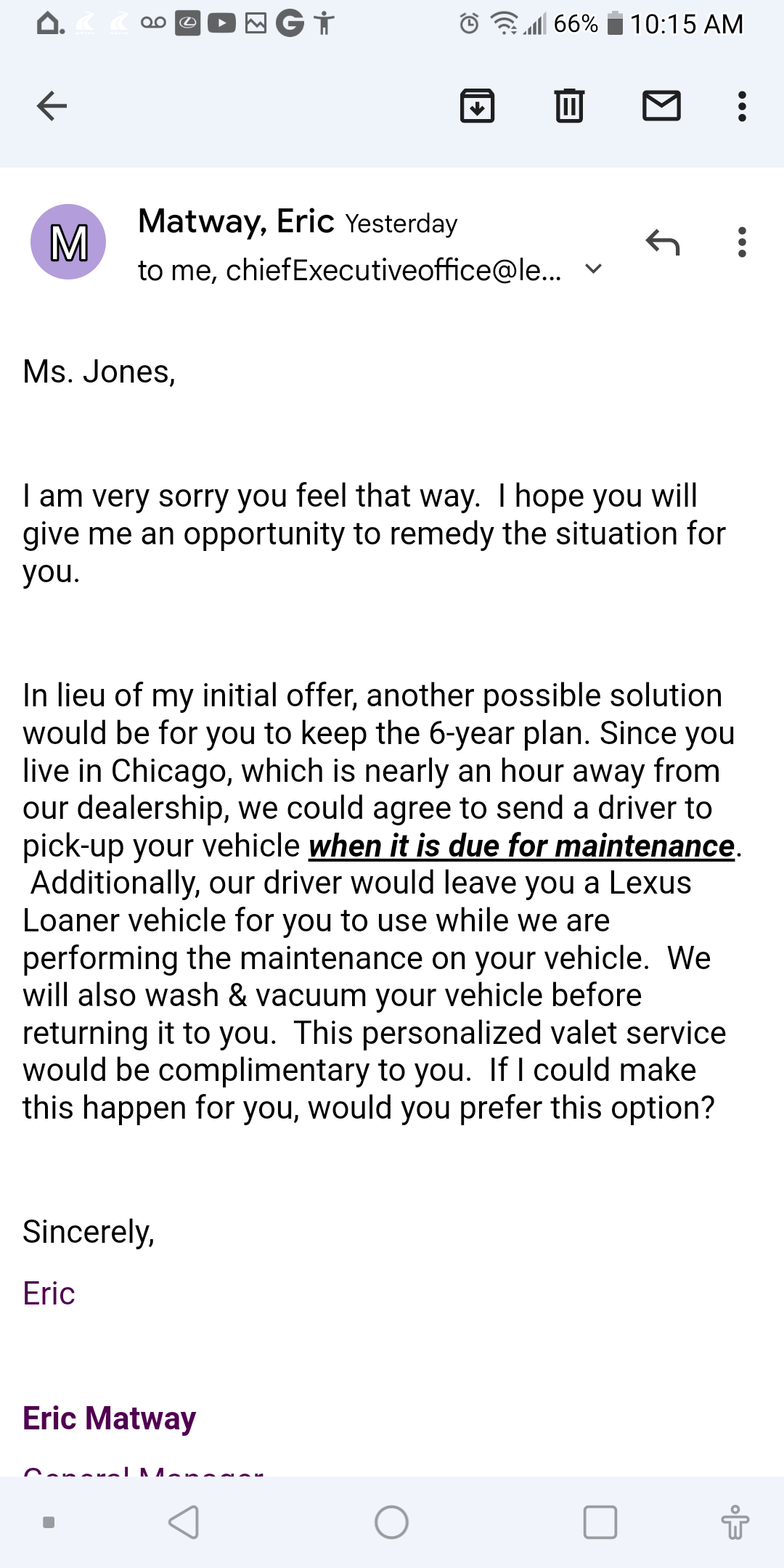
Task: Tap the small square at navigation bar's left
Action: [47, 1522]
